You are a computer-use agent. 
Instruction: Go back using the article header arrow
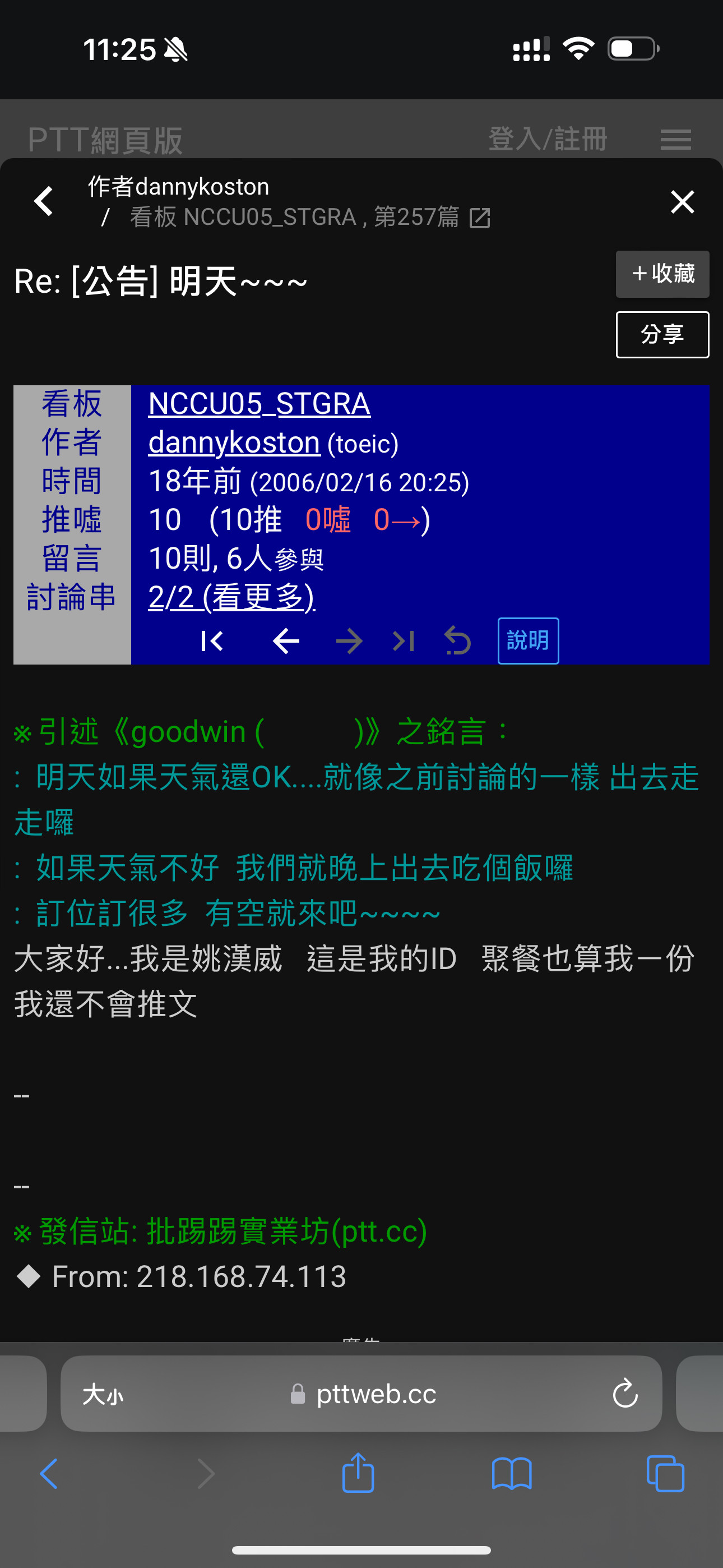click(x=44, y=201)
